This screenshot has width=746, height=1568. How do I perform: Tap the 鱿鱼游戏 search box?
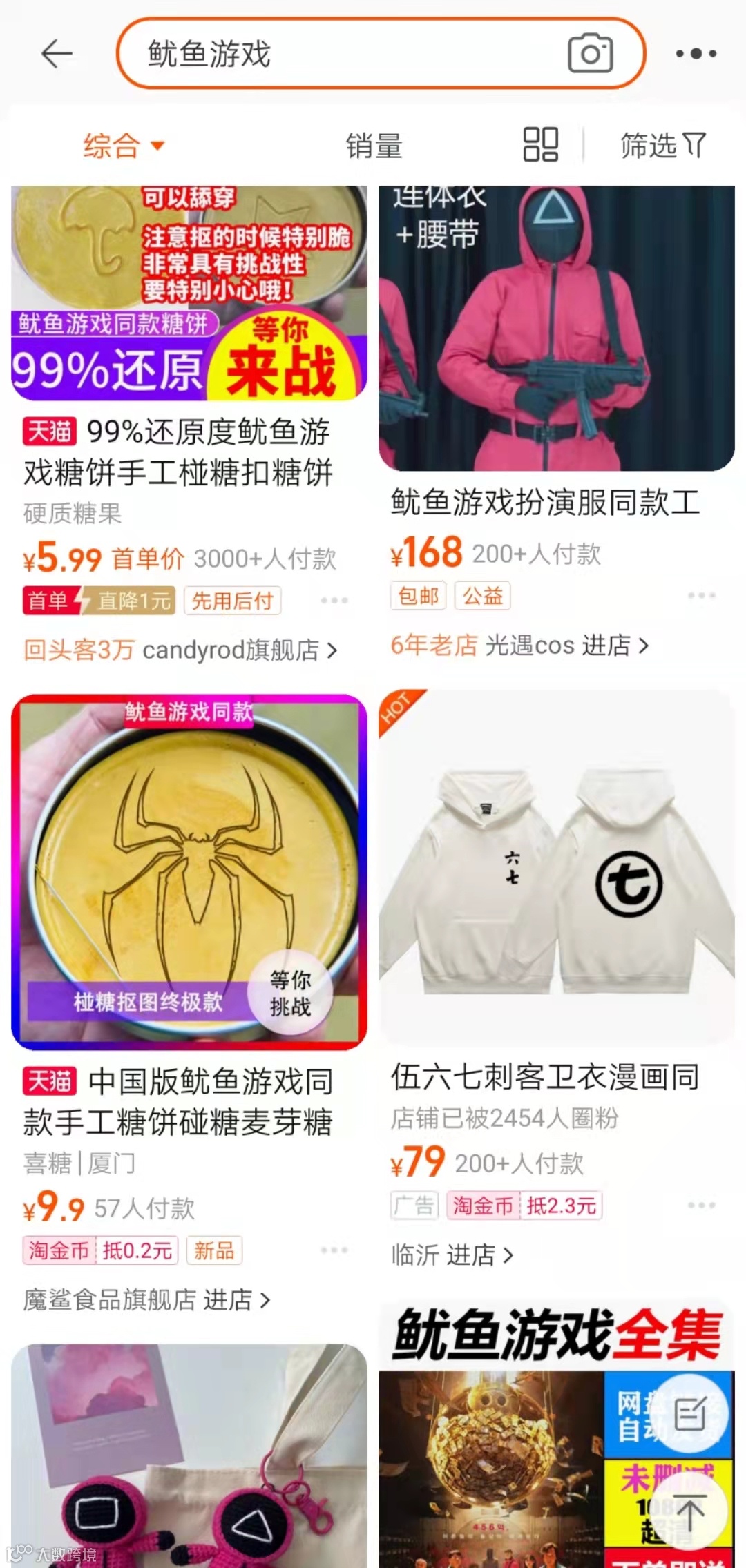pos(345,54)
